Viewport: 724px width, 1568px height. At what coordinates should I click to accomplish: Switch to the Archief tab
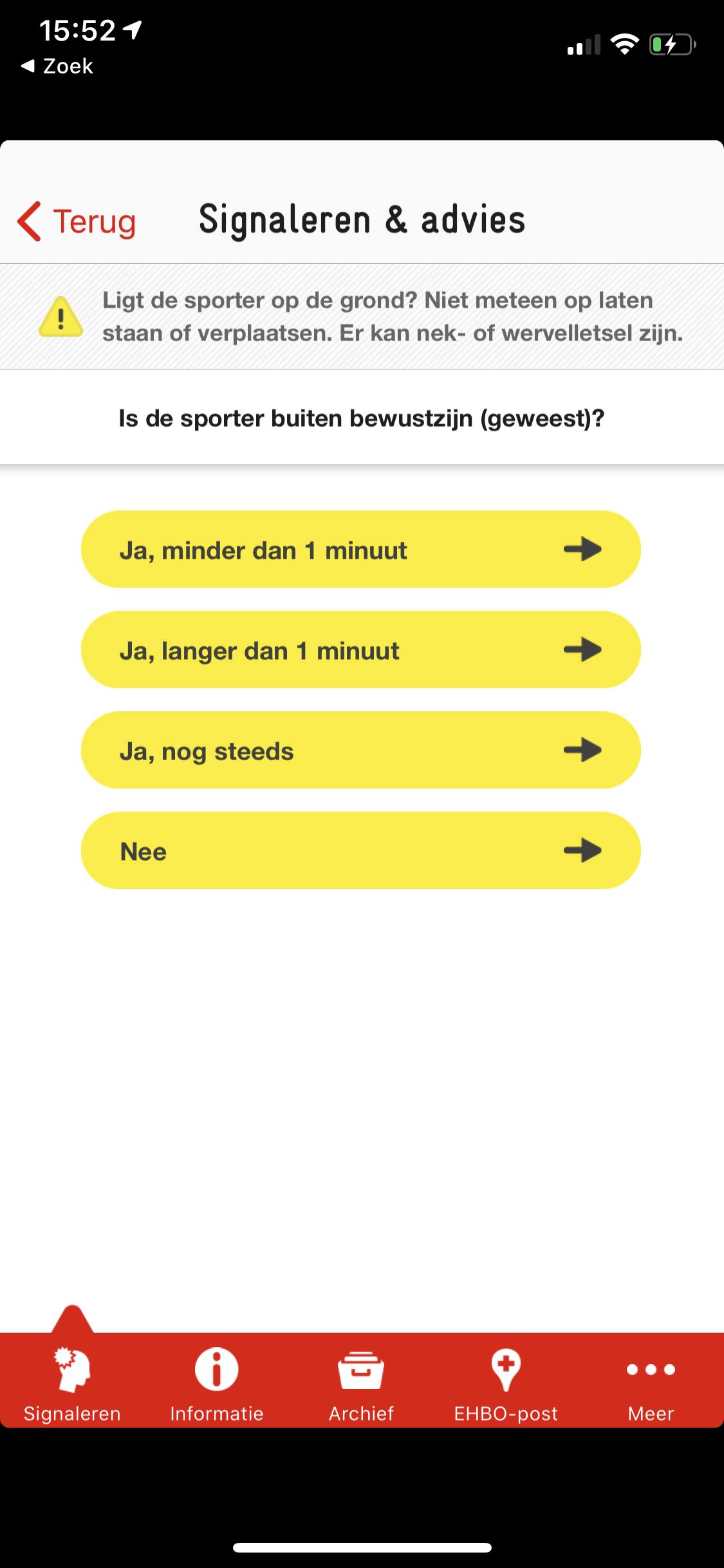tap(361, 1381)
